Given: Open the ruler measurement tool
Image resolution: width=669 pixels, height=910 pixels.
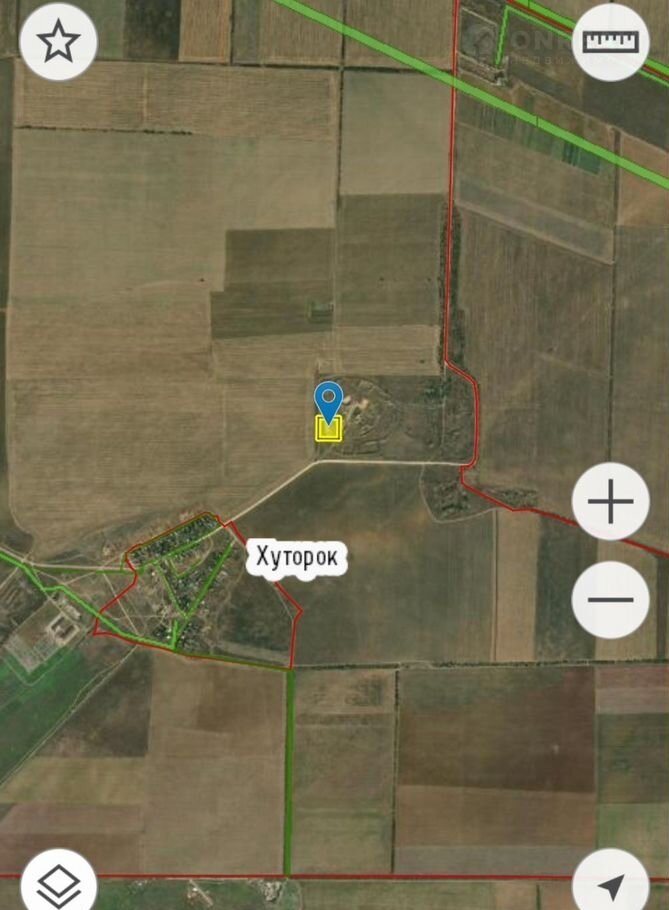Looking at the screenshot, I should (610, 42).
